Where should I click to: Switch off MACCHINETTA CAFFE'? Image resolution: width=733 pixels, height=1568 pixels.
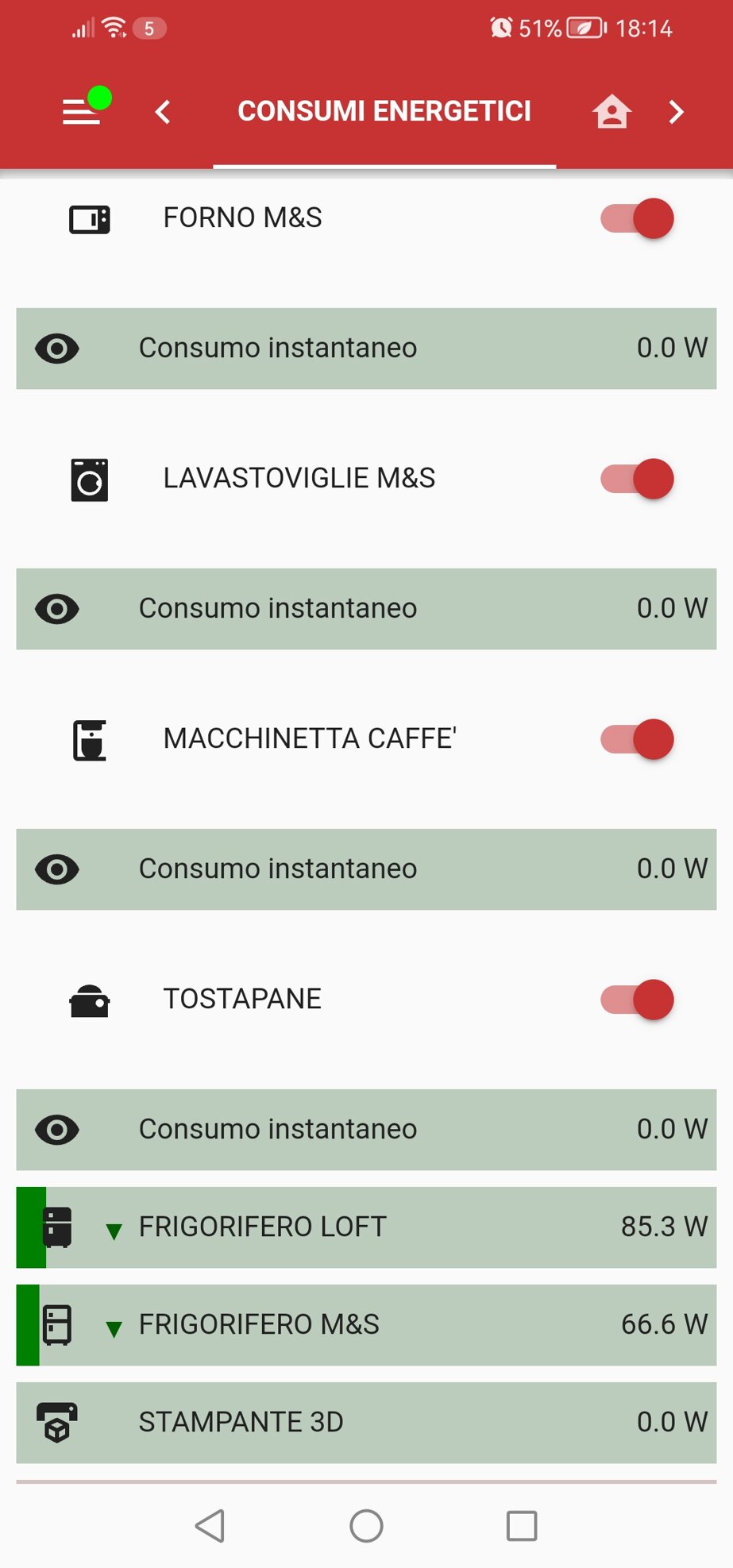tap(638, 739)
